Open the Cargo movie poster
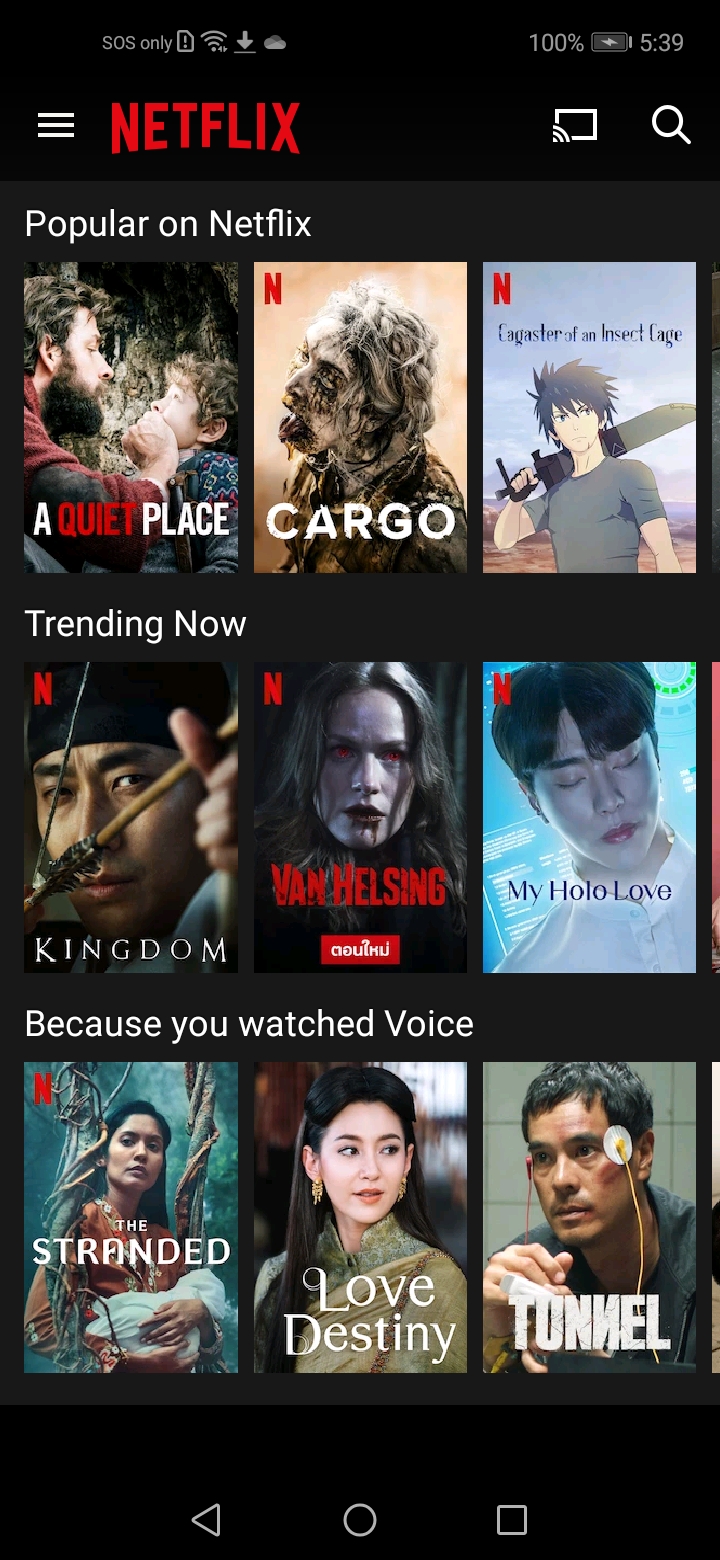Screen dimensions: 720x1560 (x=360, y=417)
